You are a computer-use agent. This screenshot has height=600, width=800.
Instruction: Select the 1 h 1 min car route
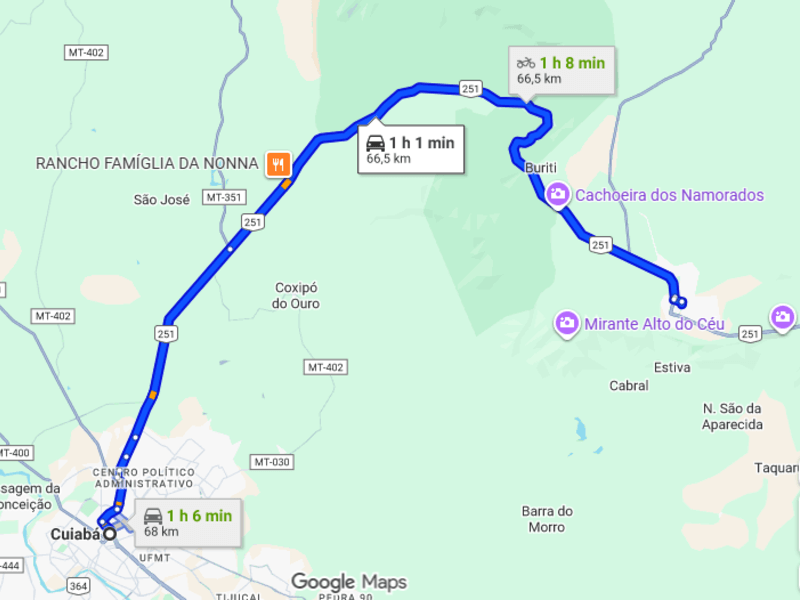tap(411, 149)
